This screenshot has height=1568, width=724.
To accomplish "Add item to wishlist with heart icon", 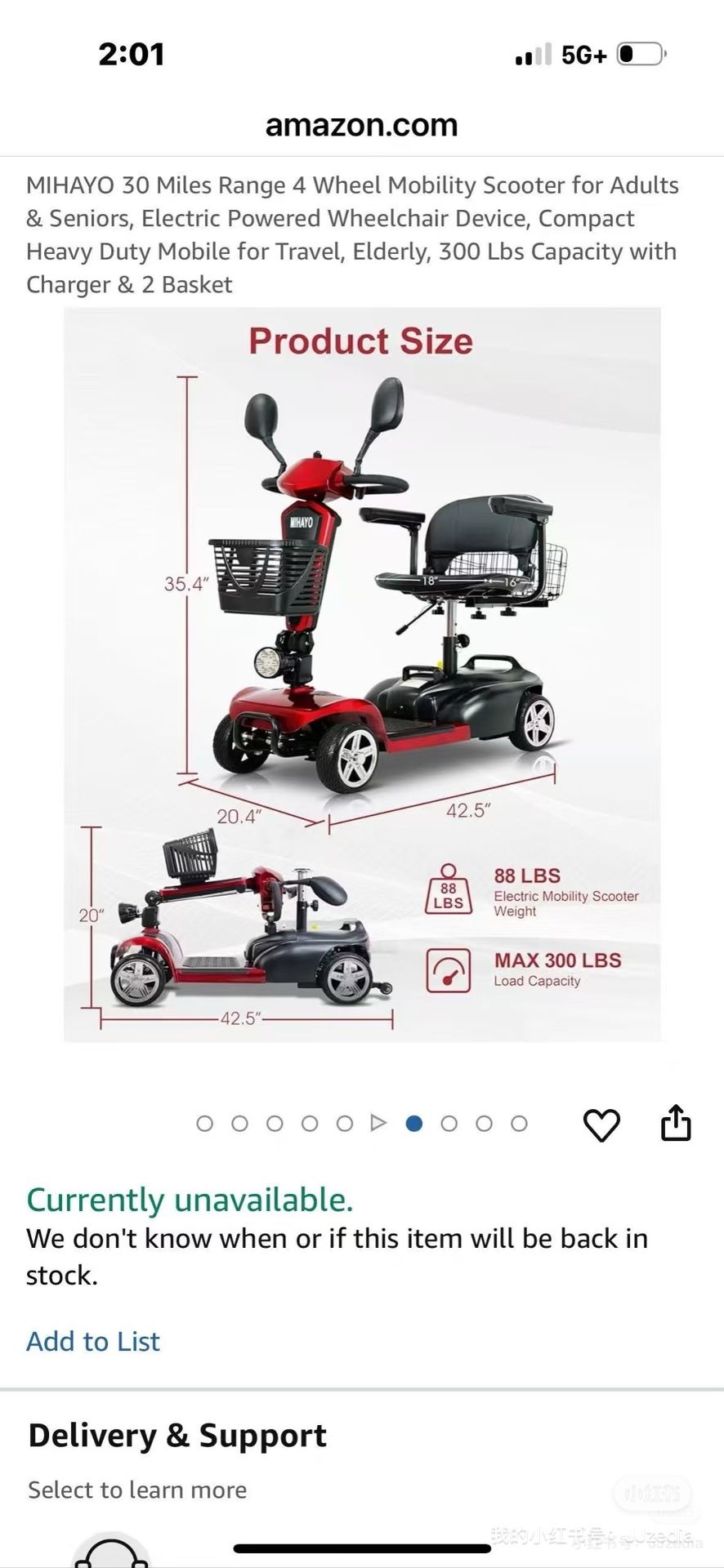I will tap(601, 1125).
